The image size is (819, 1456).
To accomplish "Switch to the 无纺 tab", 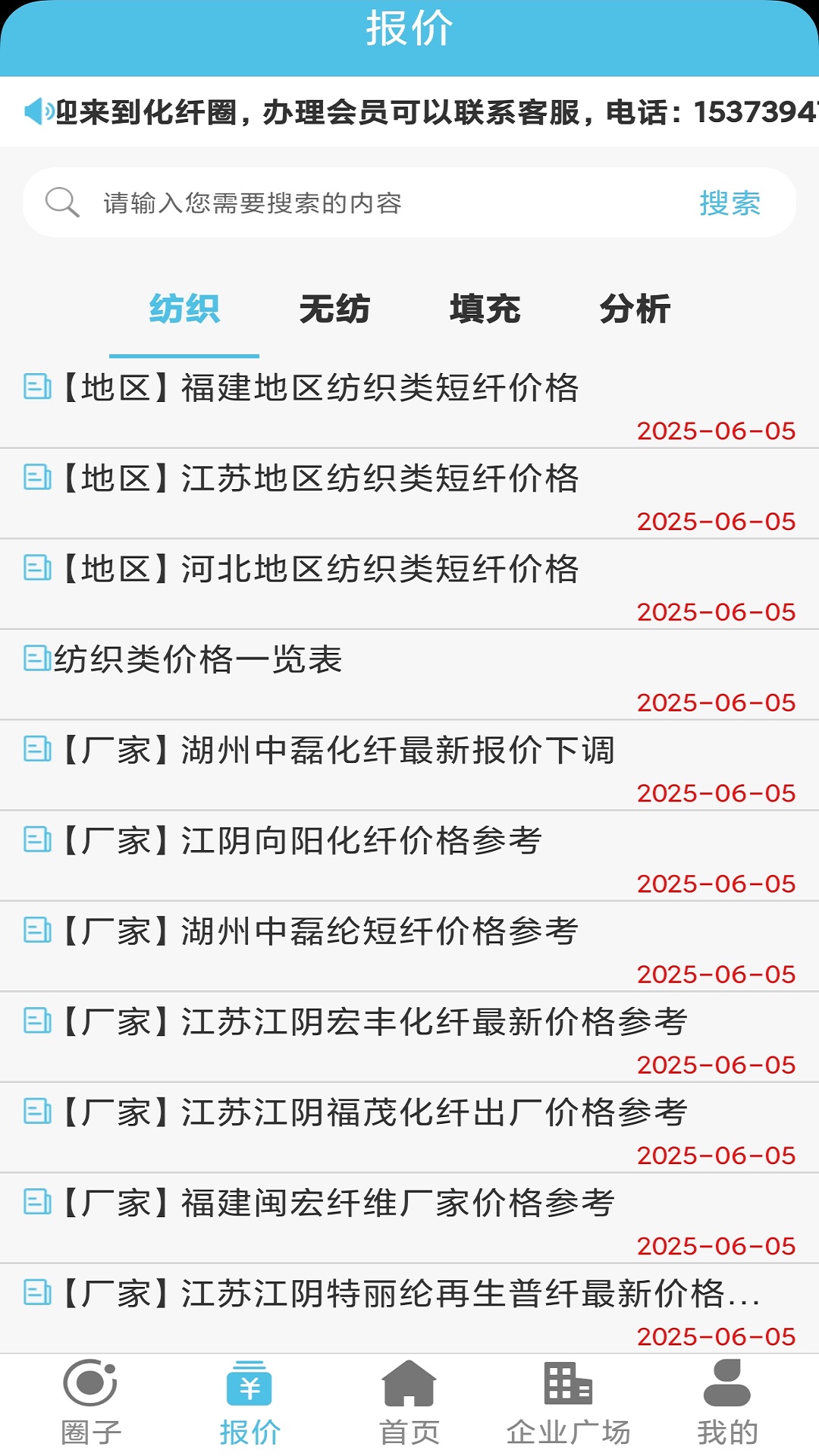I will tap(334, 309).
